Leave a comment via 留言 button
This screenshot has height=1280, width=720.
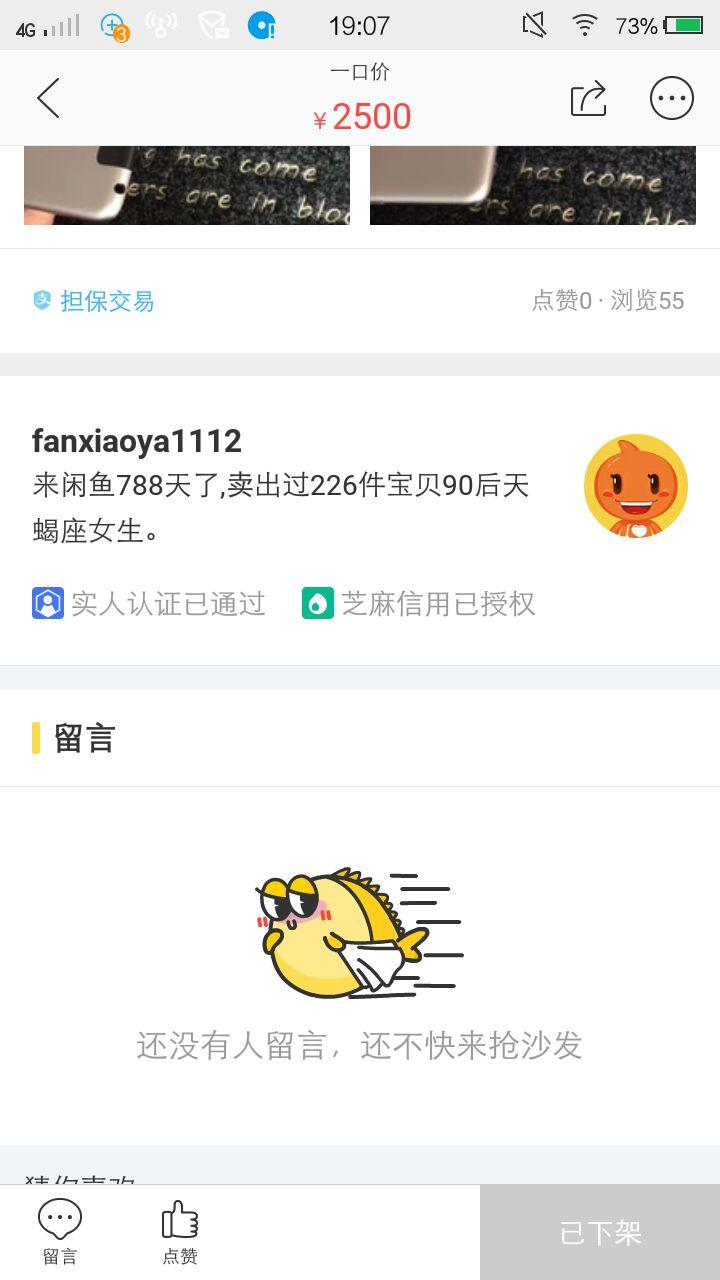point(60,1232)
